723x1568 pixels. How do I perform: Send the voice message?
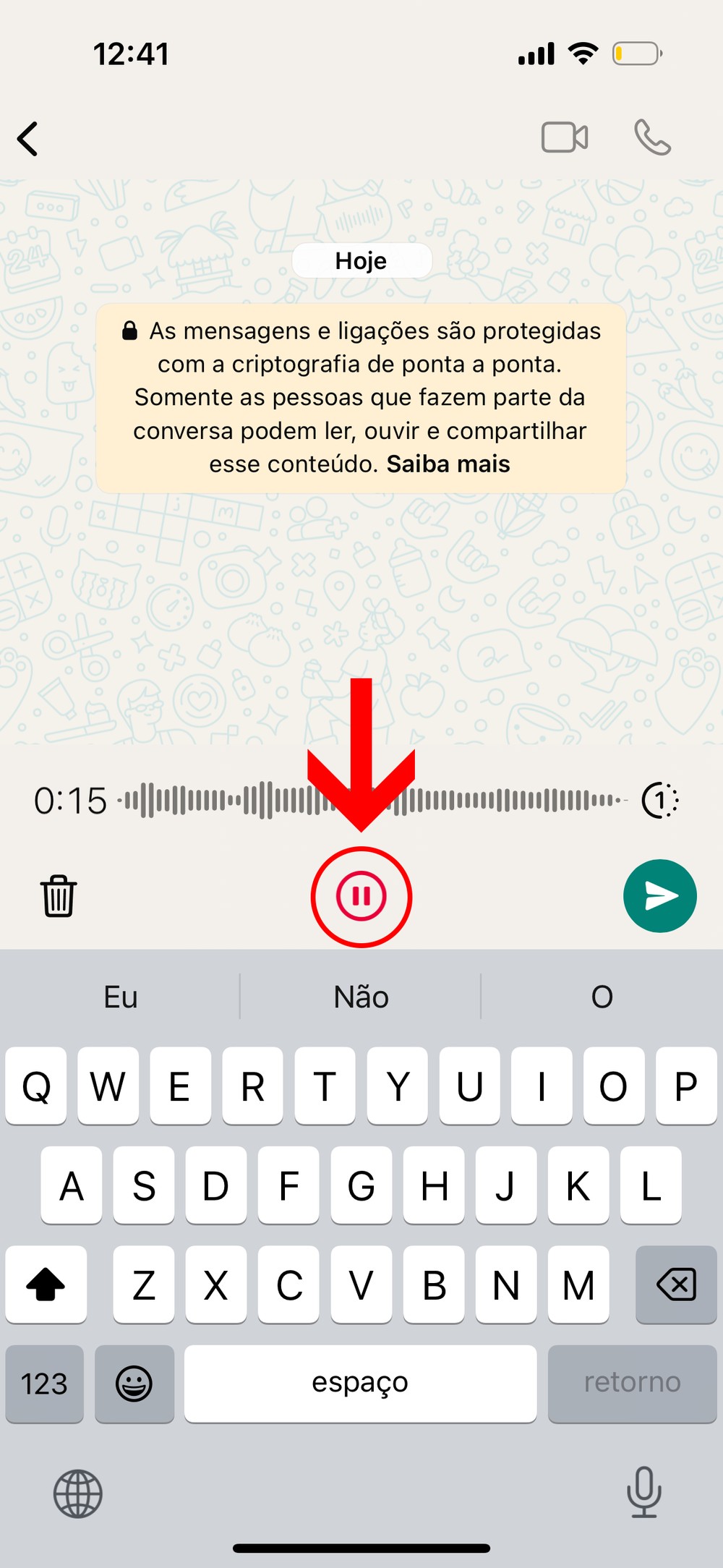pyautogui.click(x=659, y=896)
